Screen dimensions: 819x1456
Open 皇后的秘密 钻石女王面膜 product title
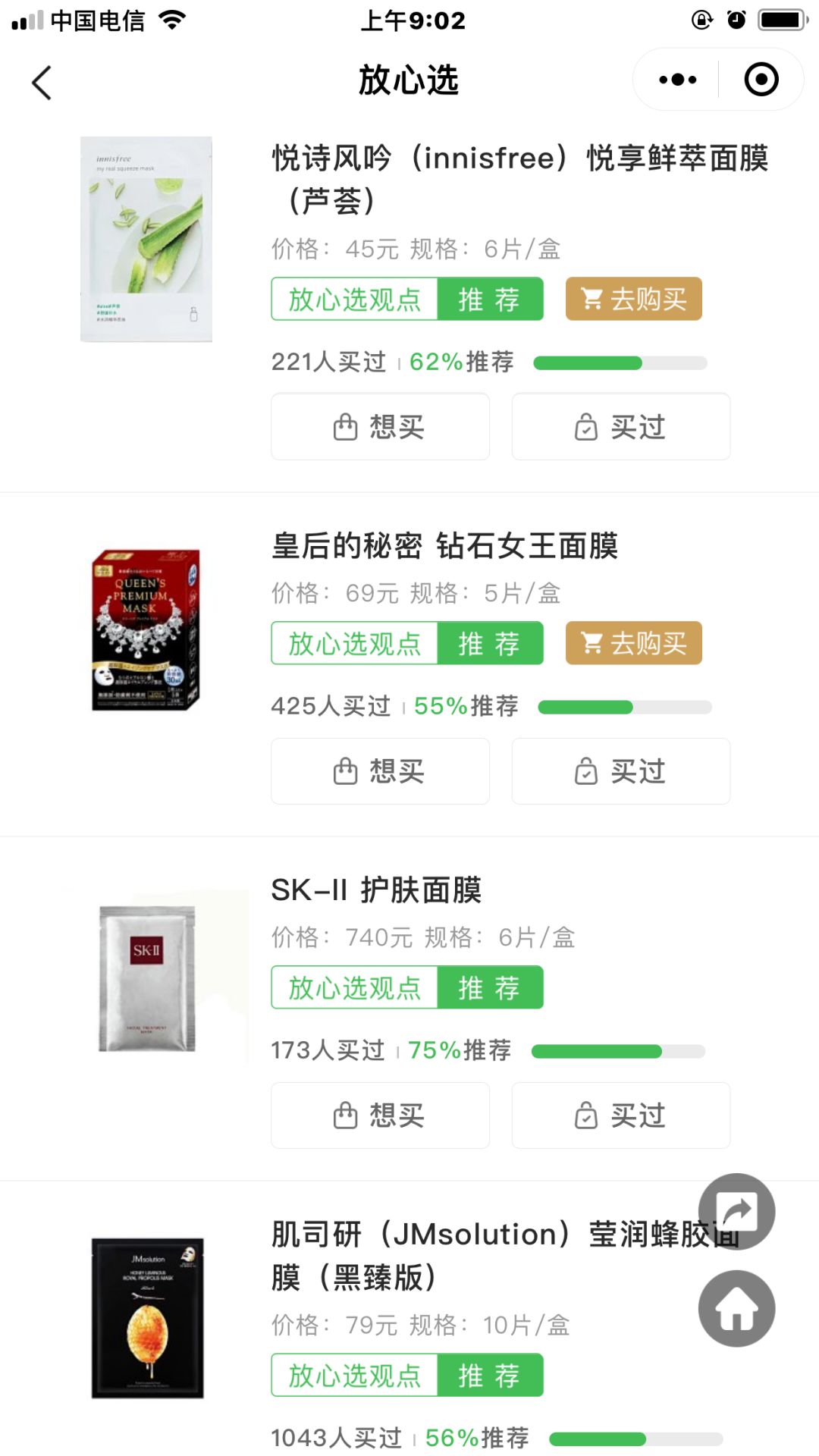[446, 548]
